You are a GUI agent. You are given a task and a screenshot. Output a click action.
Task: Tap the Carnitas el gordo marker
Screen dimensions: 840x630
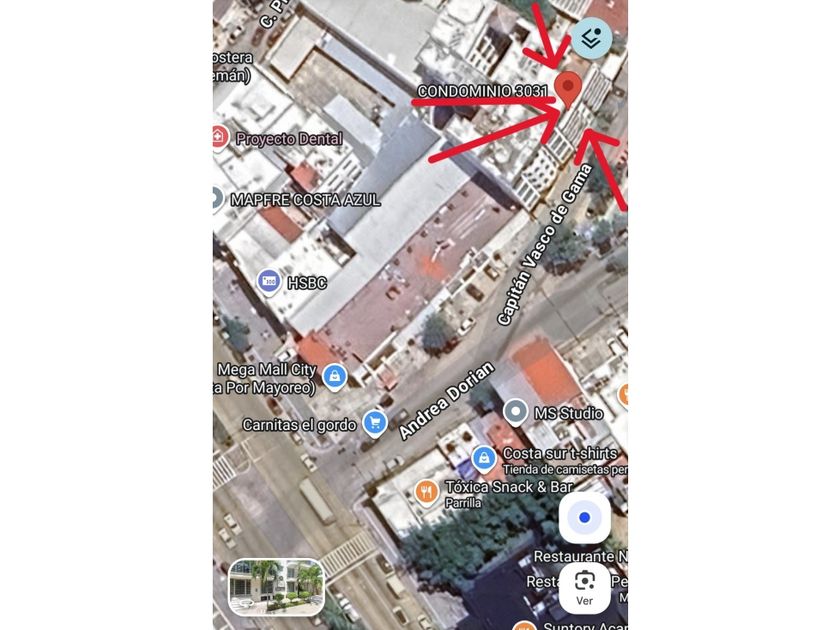[374, 423]
